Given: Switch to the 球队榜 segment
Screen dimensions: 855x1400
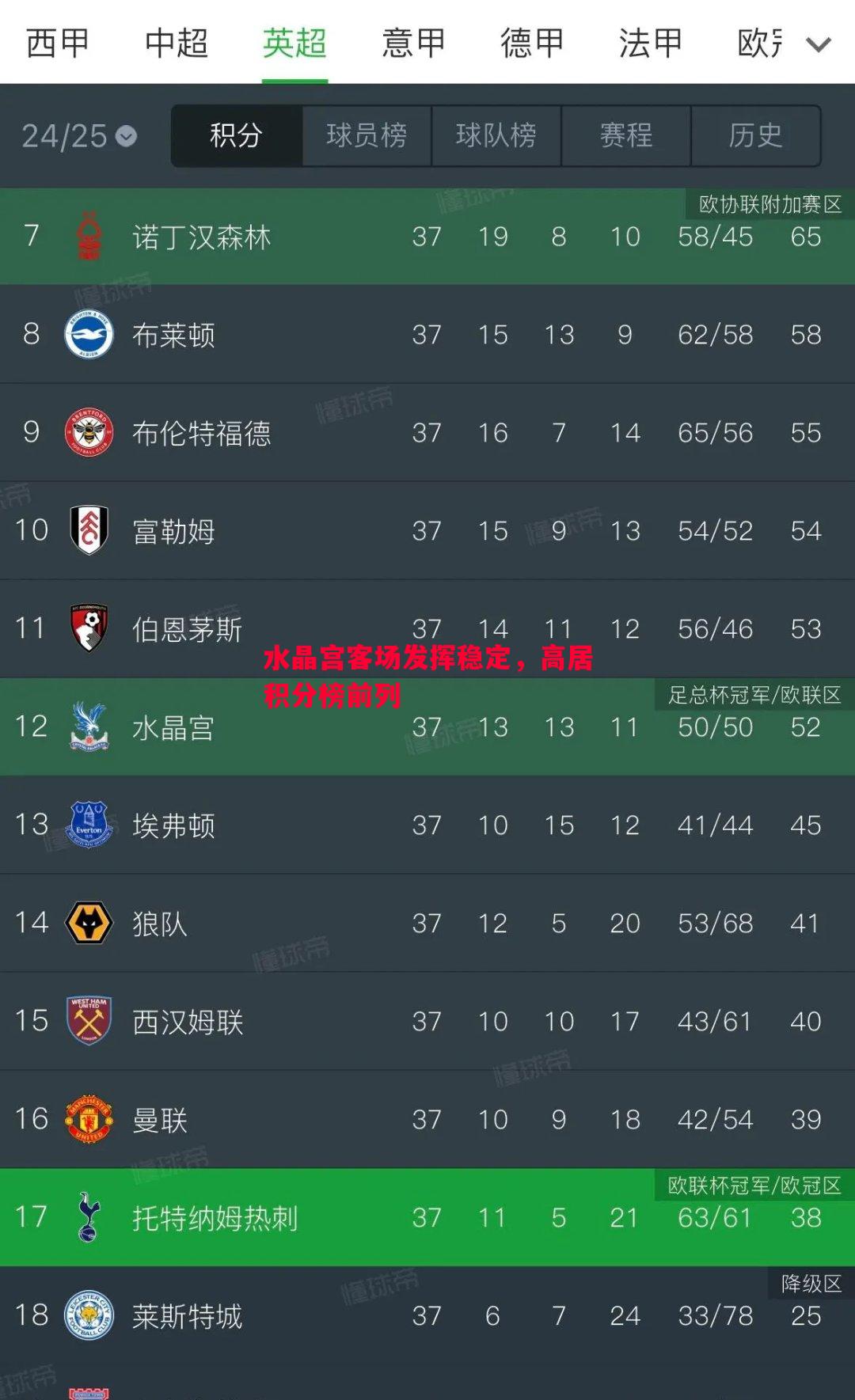Looking at the screenshot, I should (496, 135).
